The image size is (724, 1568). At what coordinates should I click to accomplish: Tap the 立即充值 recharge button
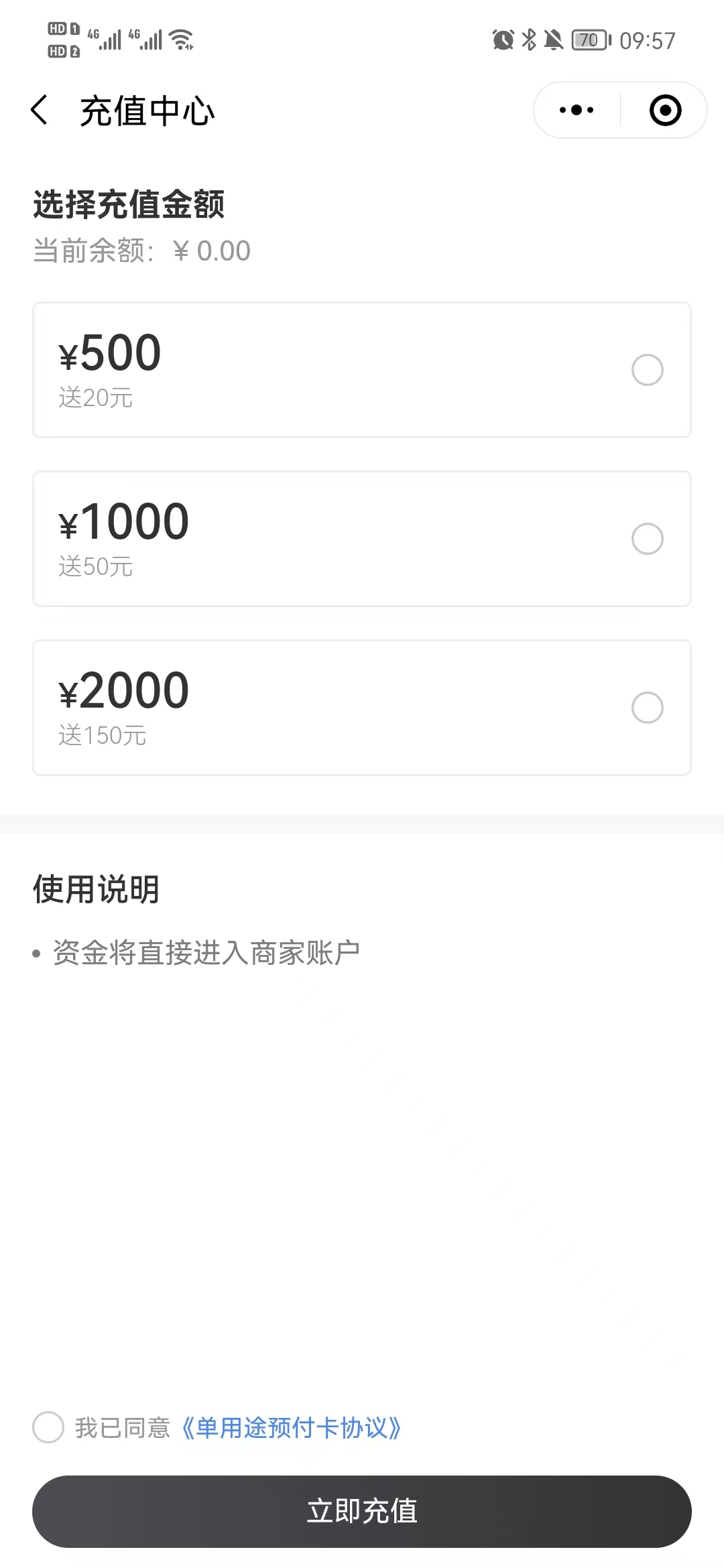(362, 1511)
